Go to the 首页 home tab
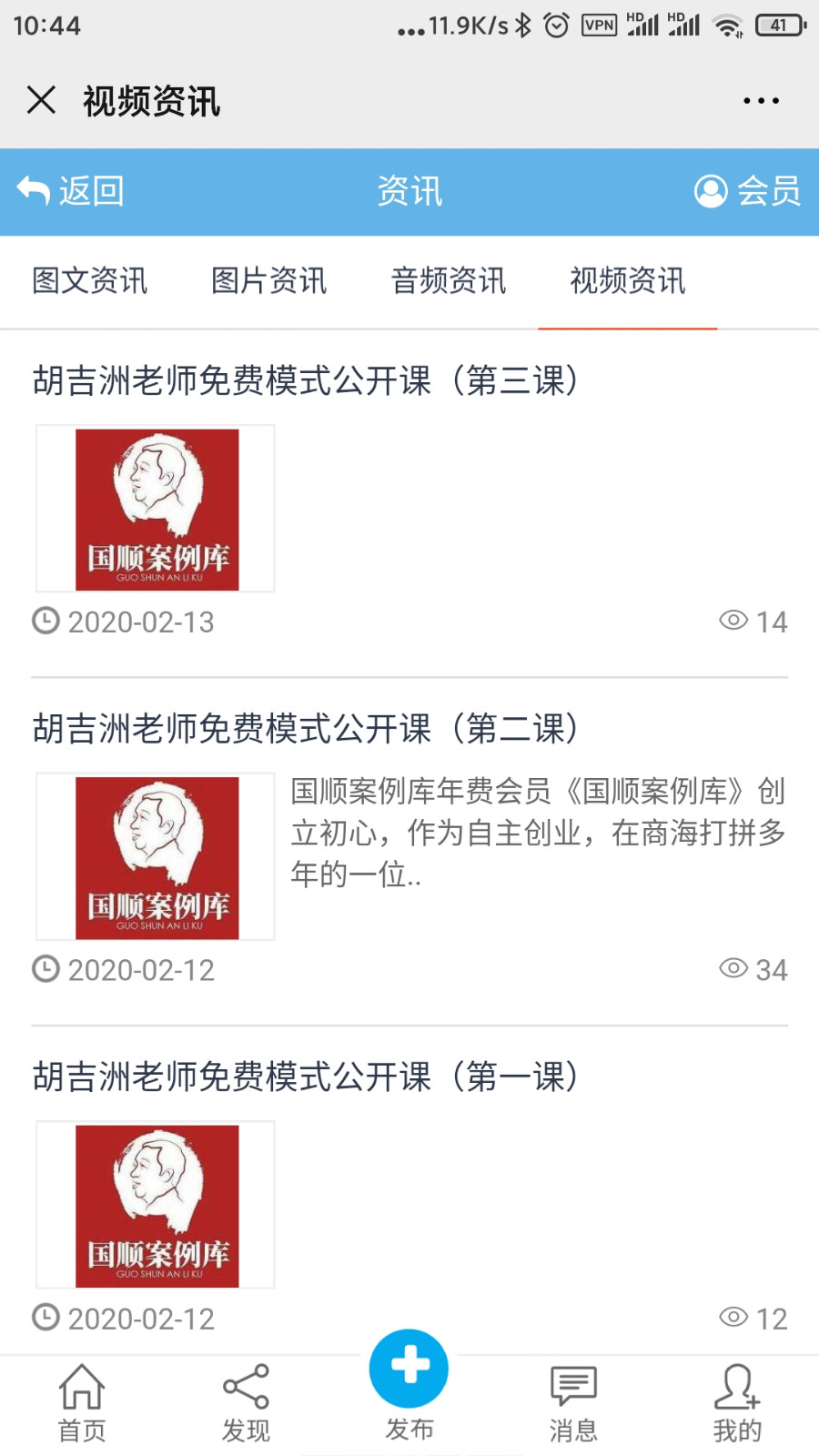The width and height of the screenshot is (819, 1456). tap(82, 1404)
